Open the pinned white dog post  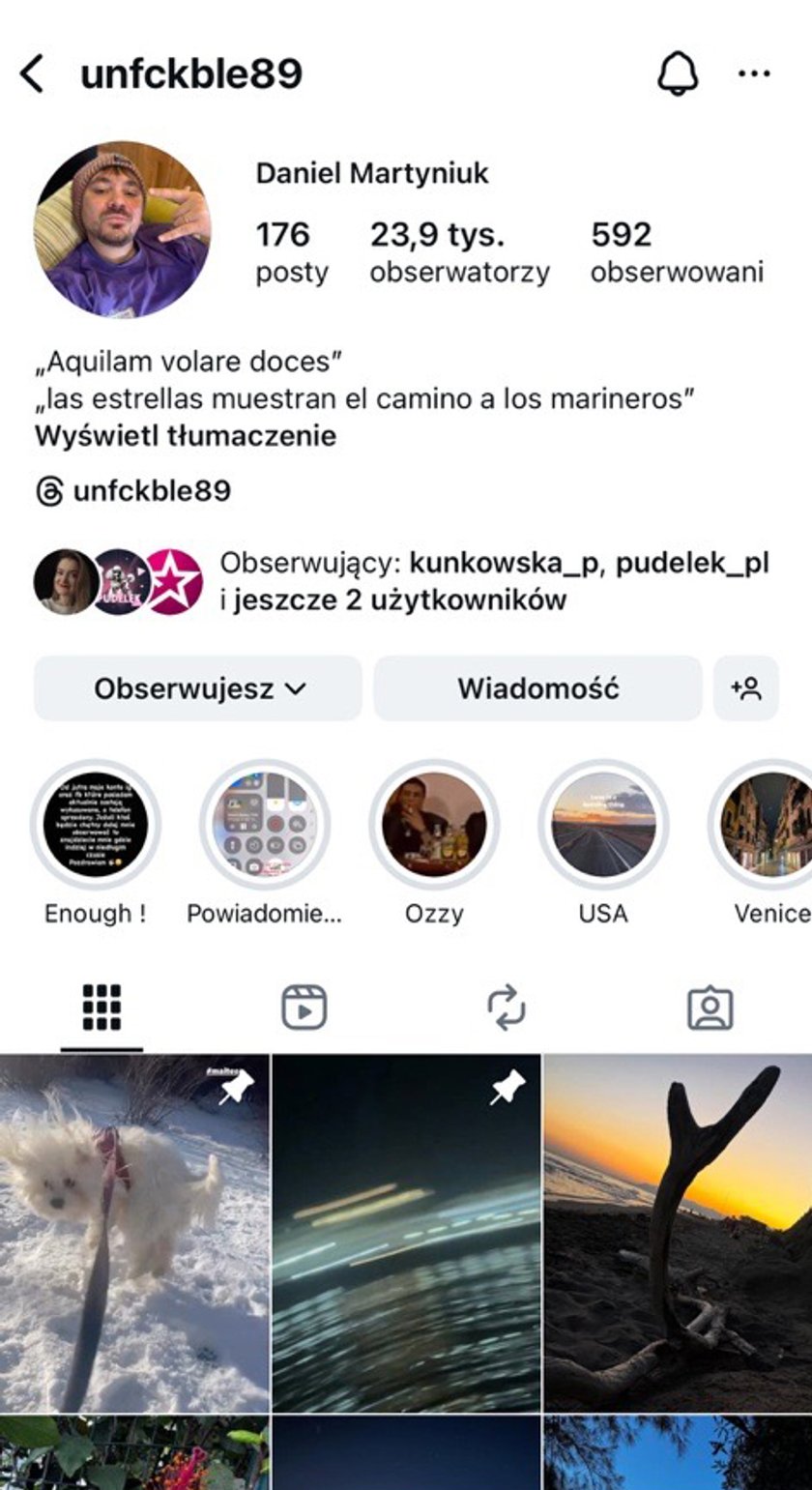pos(134,1233)
